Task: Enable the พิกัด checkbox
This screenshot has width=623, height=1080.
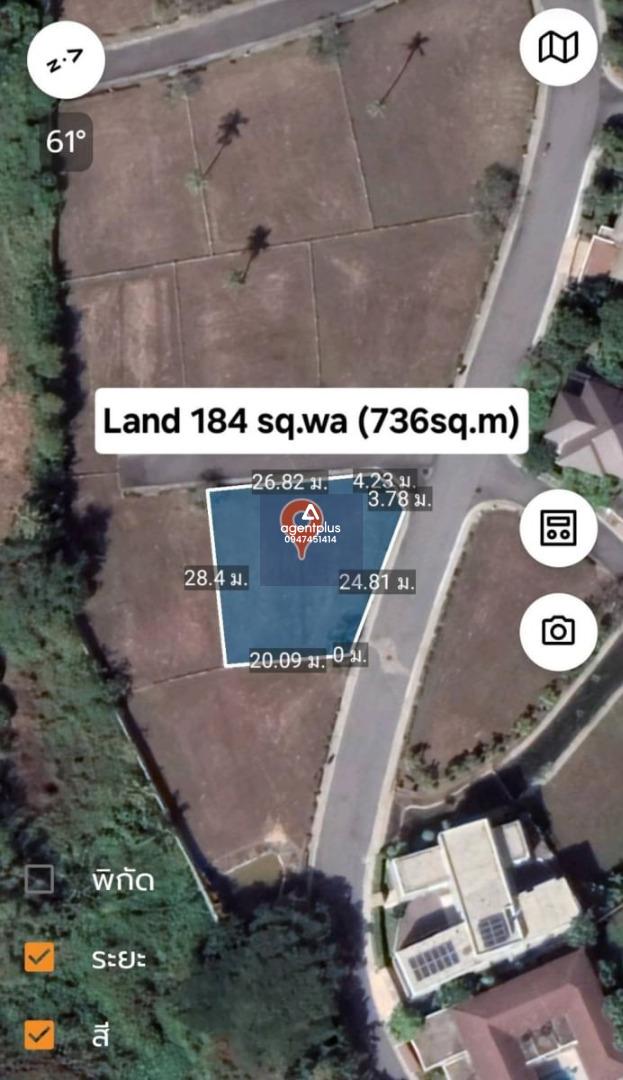Action: pos(39,880)
